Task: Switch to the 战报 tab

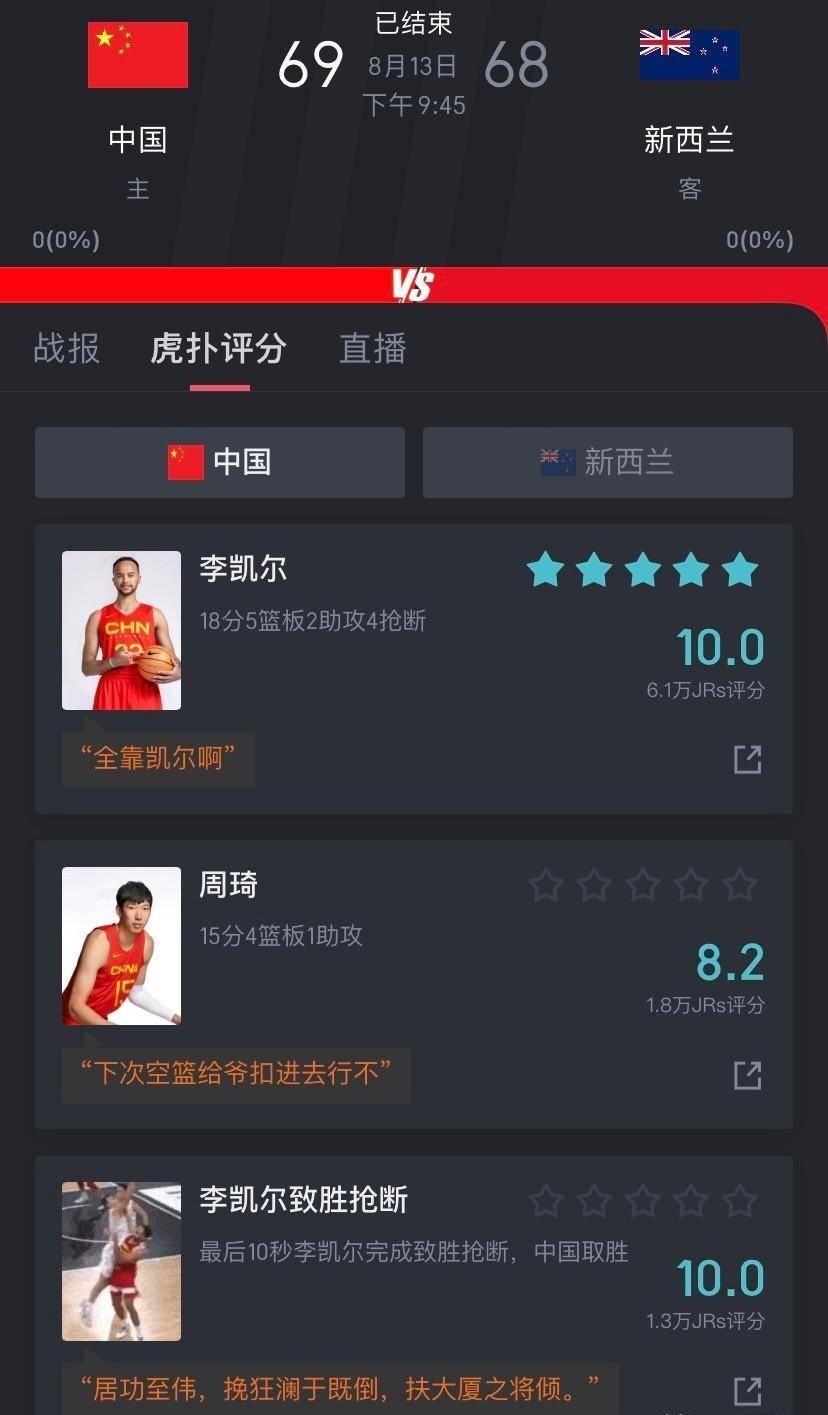Action: pyautogui.click(x=66, y=348)
